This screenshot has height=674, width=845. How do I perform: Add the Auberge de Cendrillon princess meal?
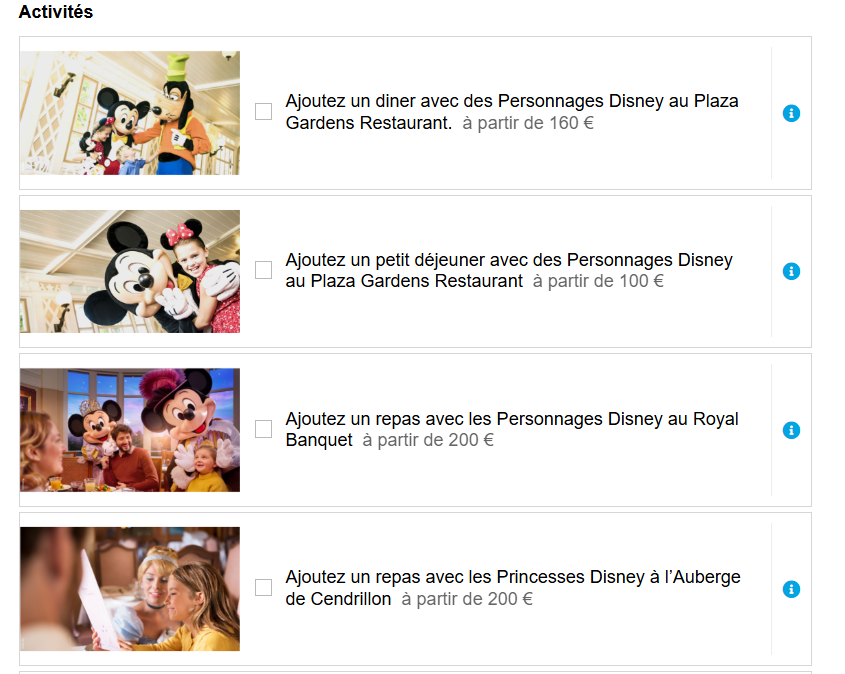tap(263, 588)
